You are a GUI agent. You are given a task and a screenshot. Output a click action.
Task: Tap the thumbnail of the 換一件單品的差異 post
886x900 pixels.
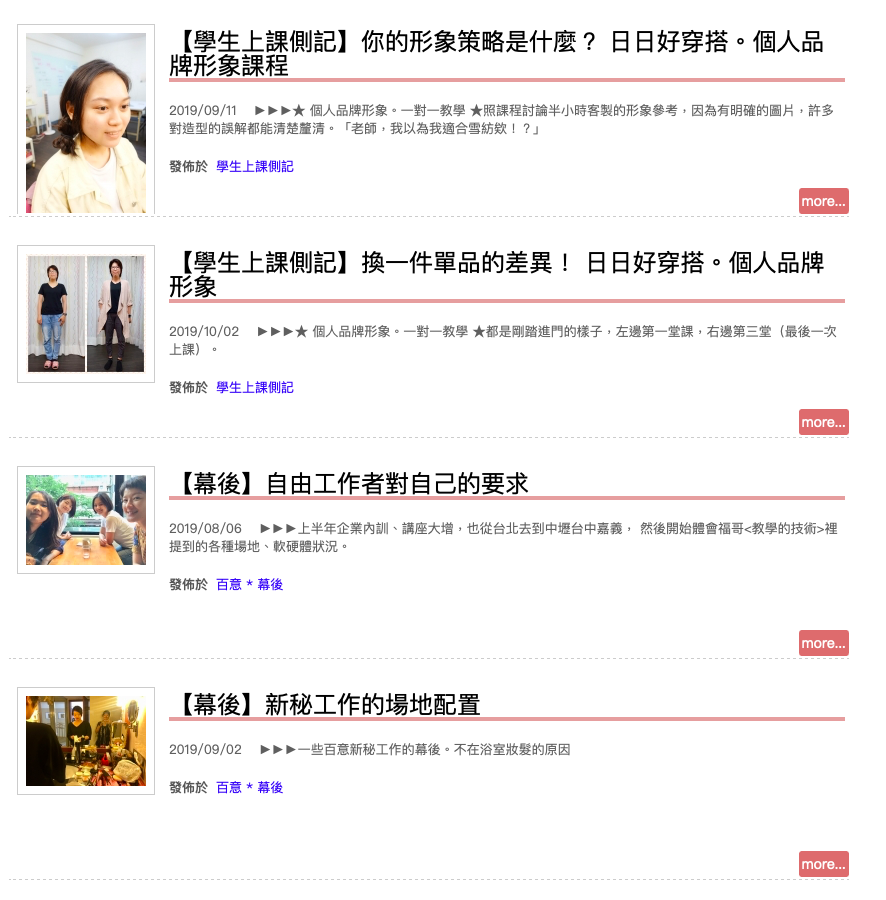[x=86, y=314]
